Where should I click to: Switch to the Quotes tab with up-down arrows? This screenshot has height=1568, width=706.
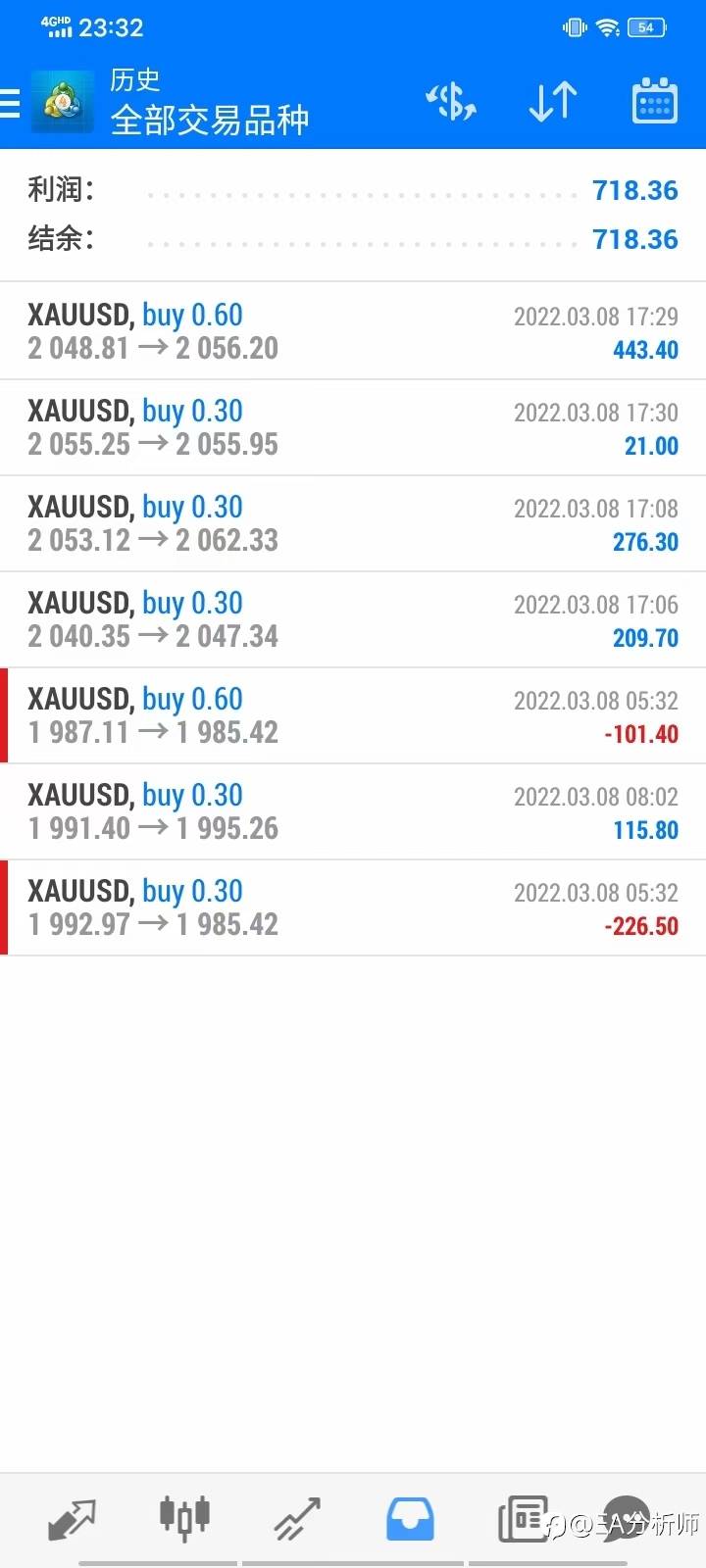(72, 1519)
